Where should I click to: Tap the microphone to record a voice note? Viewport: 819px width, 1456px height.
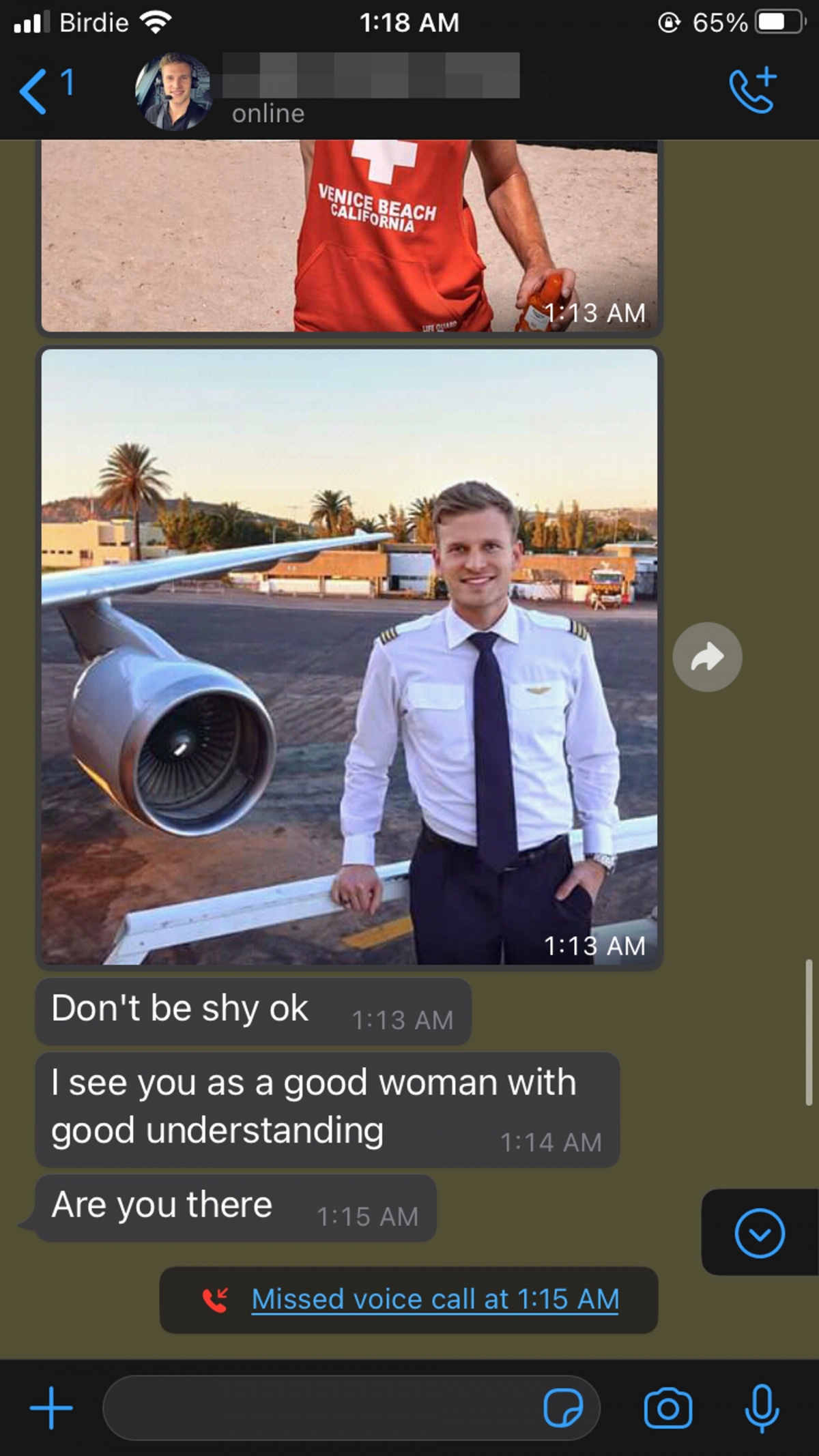761,1408
